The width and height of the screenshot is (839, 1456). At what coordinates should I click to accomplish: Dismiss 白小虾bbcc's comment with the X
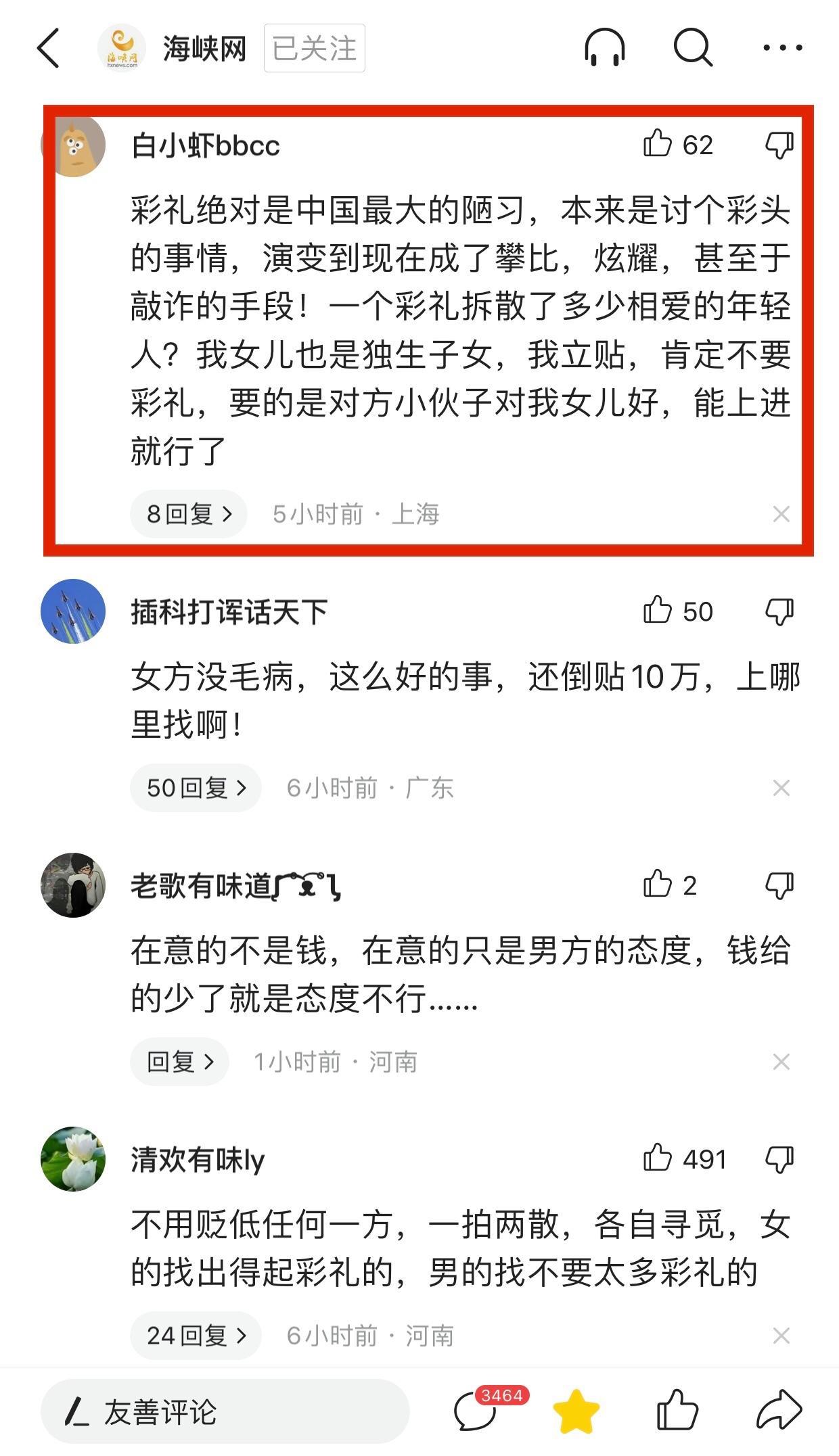click(x=781, y=515)
